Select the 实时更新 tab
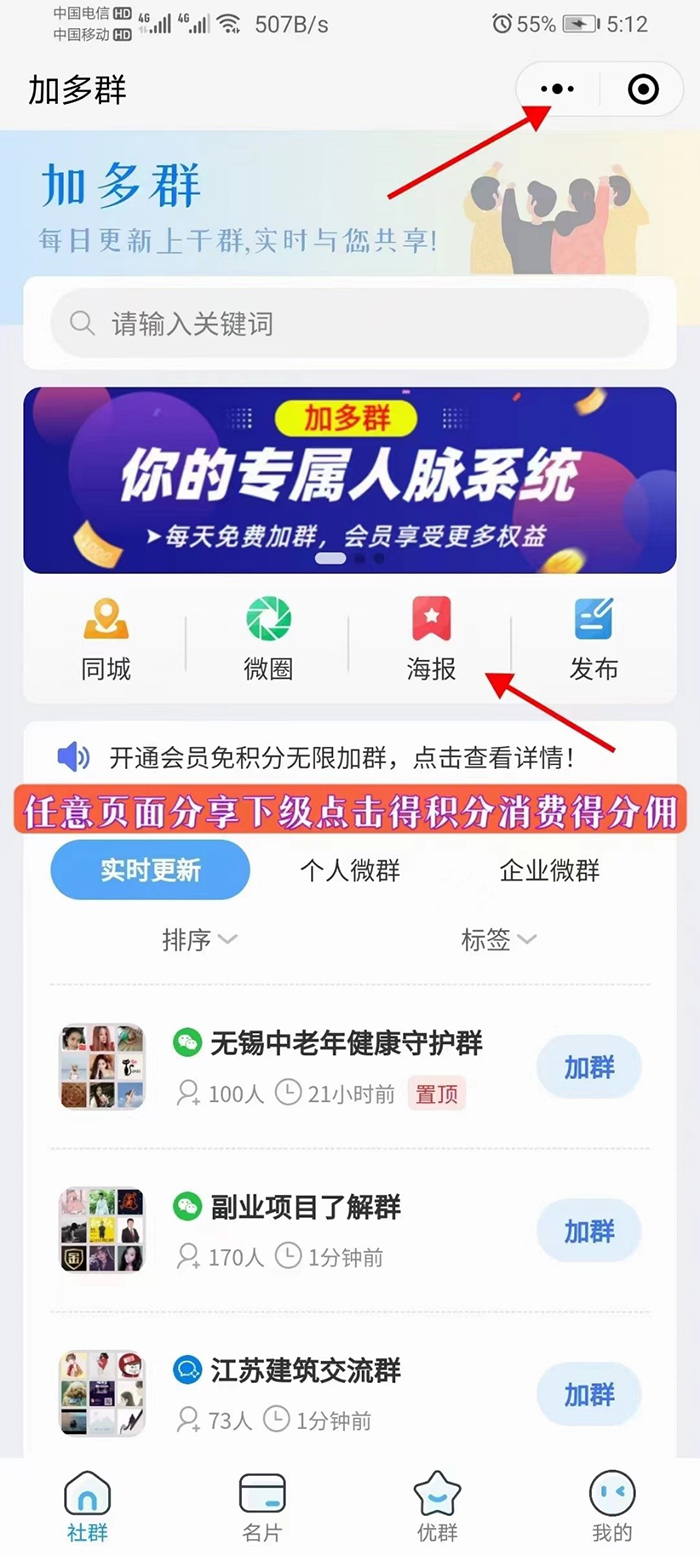 point(150,870)
